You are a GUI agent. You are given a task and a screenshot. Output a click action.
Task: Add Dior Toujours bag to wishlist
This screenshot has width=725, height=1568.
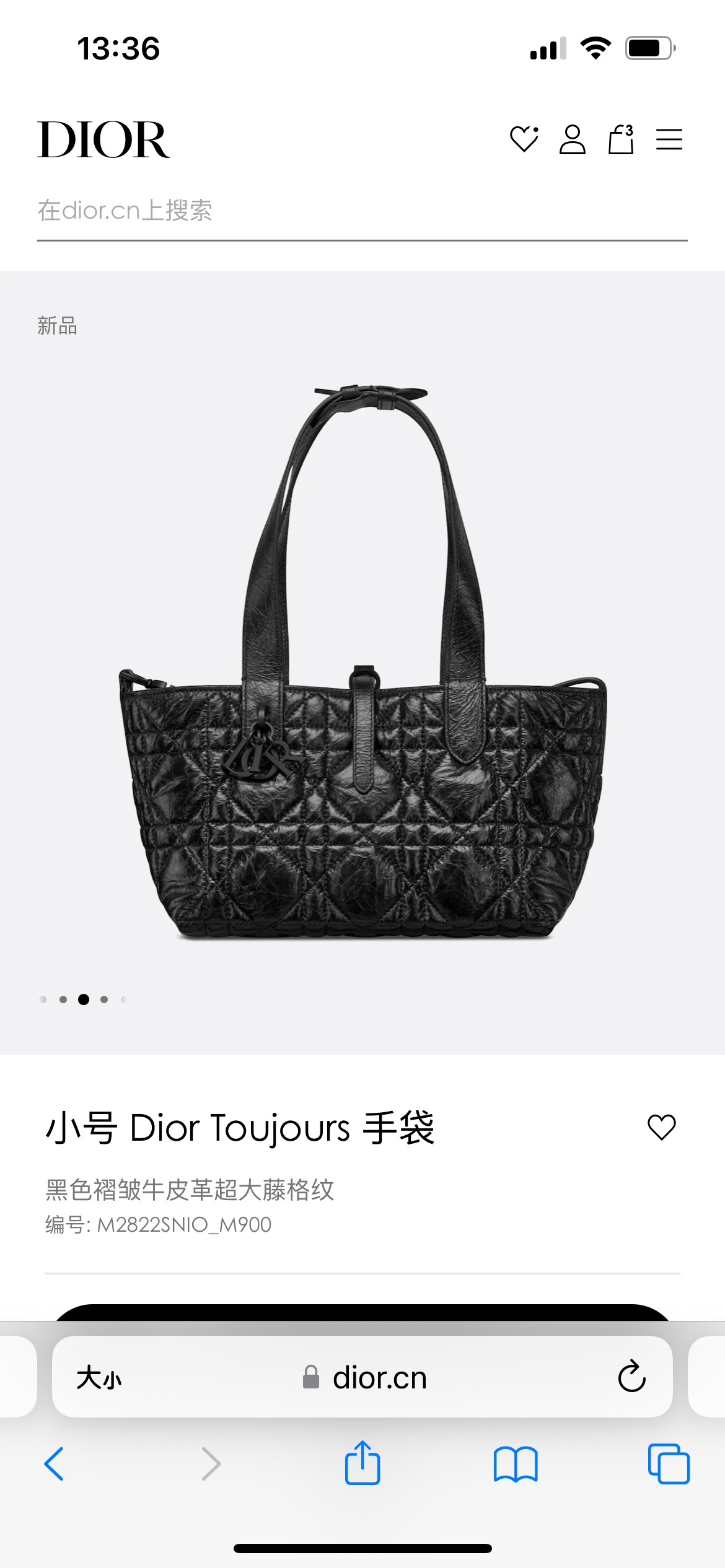[x=661, y=1127]
